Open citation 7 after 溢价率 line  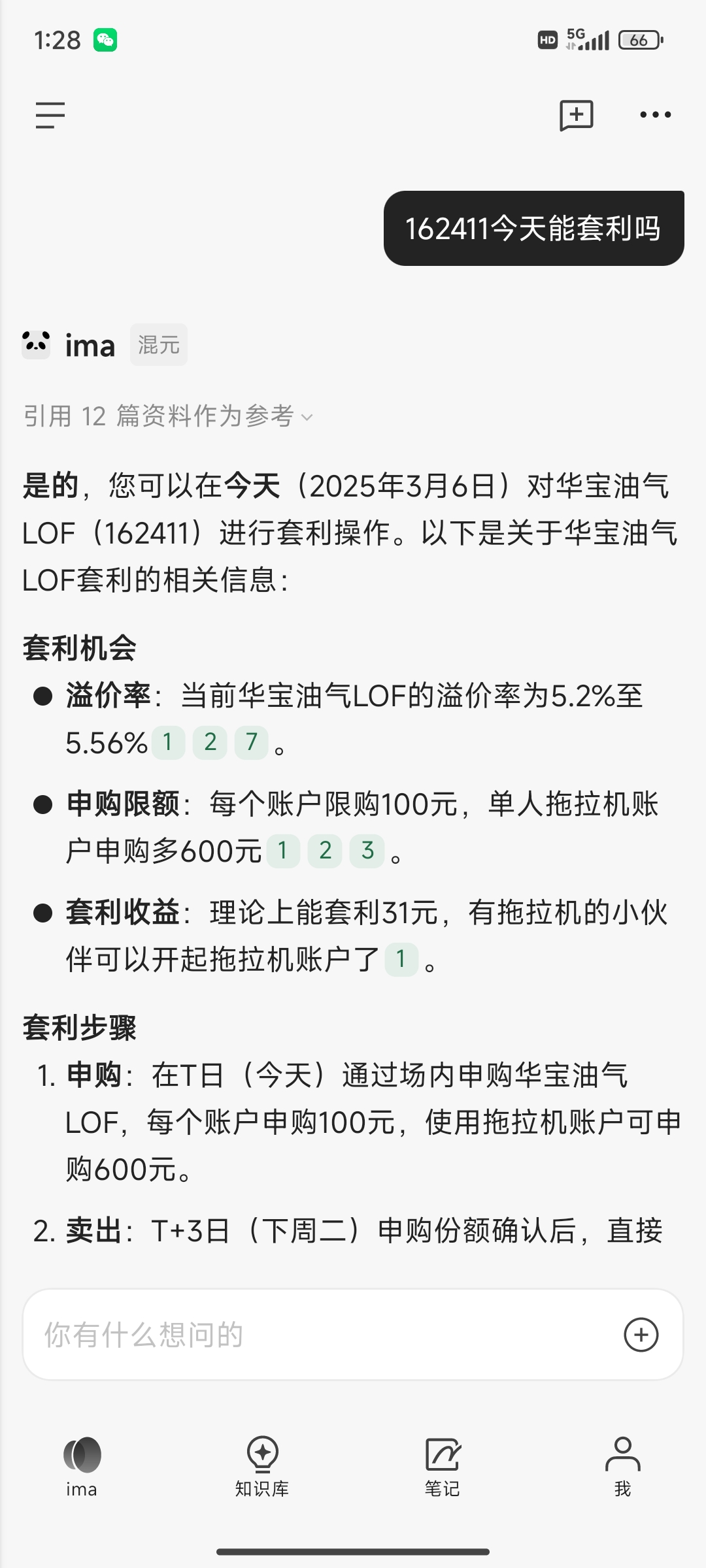[252, 743]
